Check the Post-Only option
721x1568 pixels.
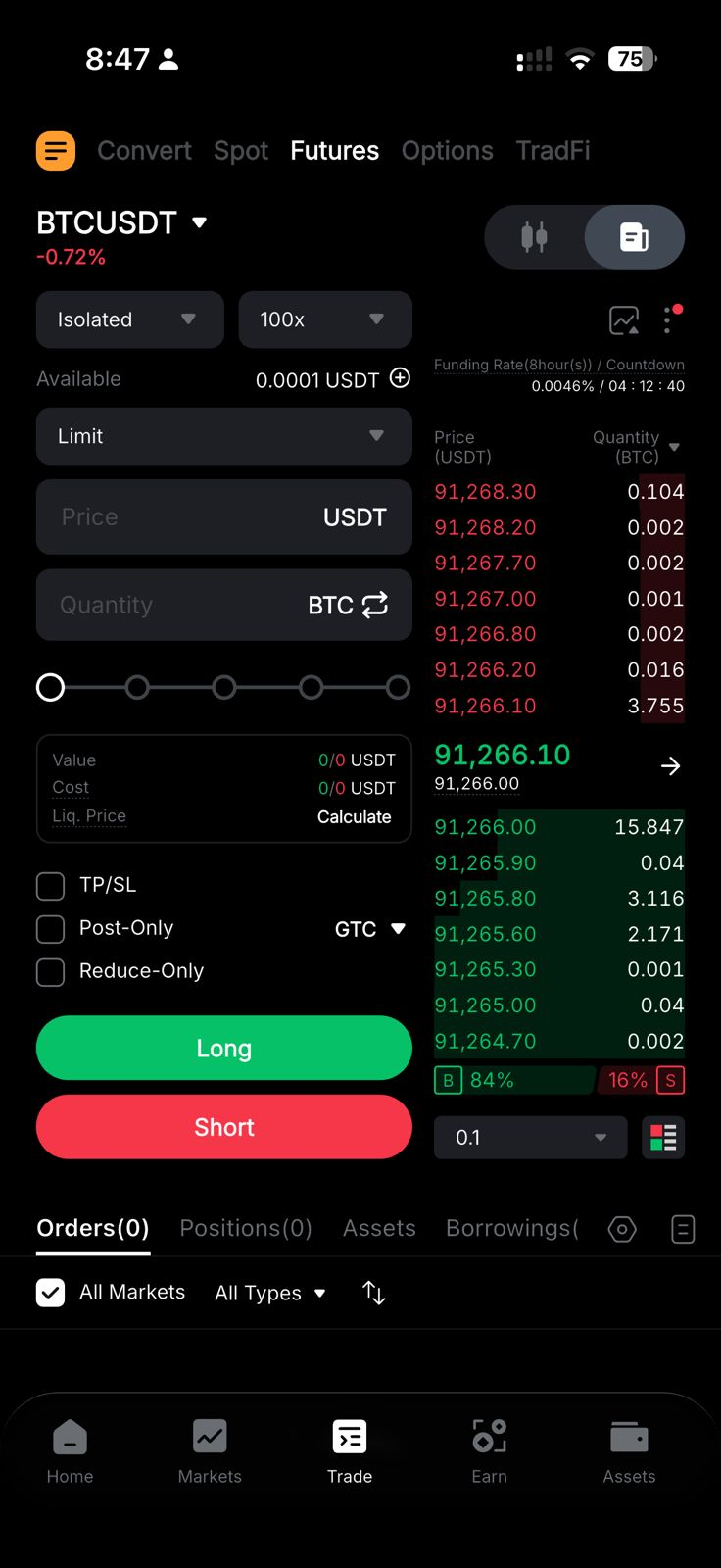pos(50,928)
